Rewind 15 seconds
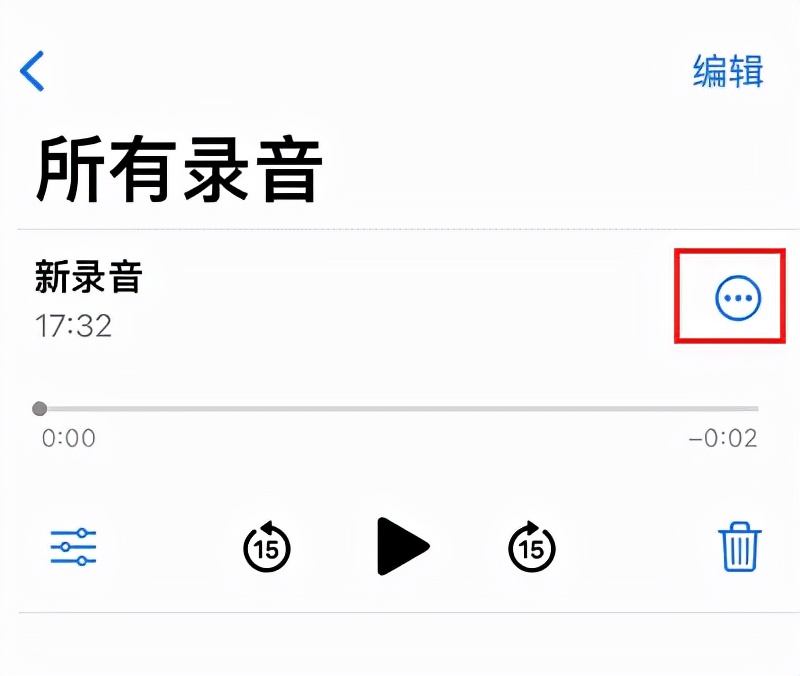The image size is (800, 676). pos(266,547)
